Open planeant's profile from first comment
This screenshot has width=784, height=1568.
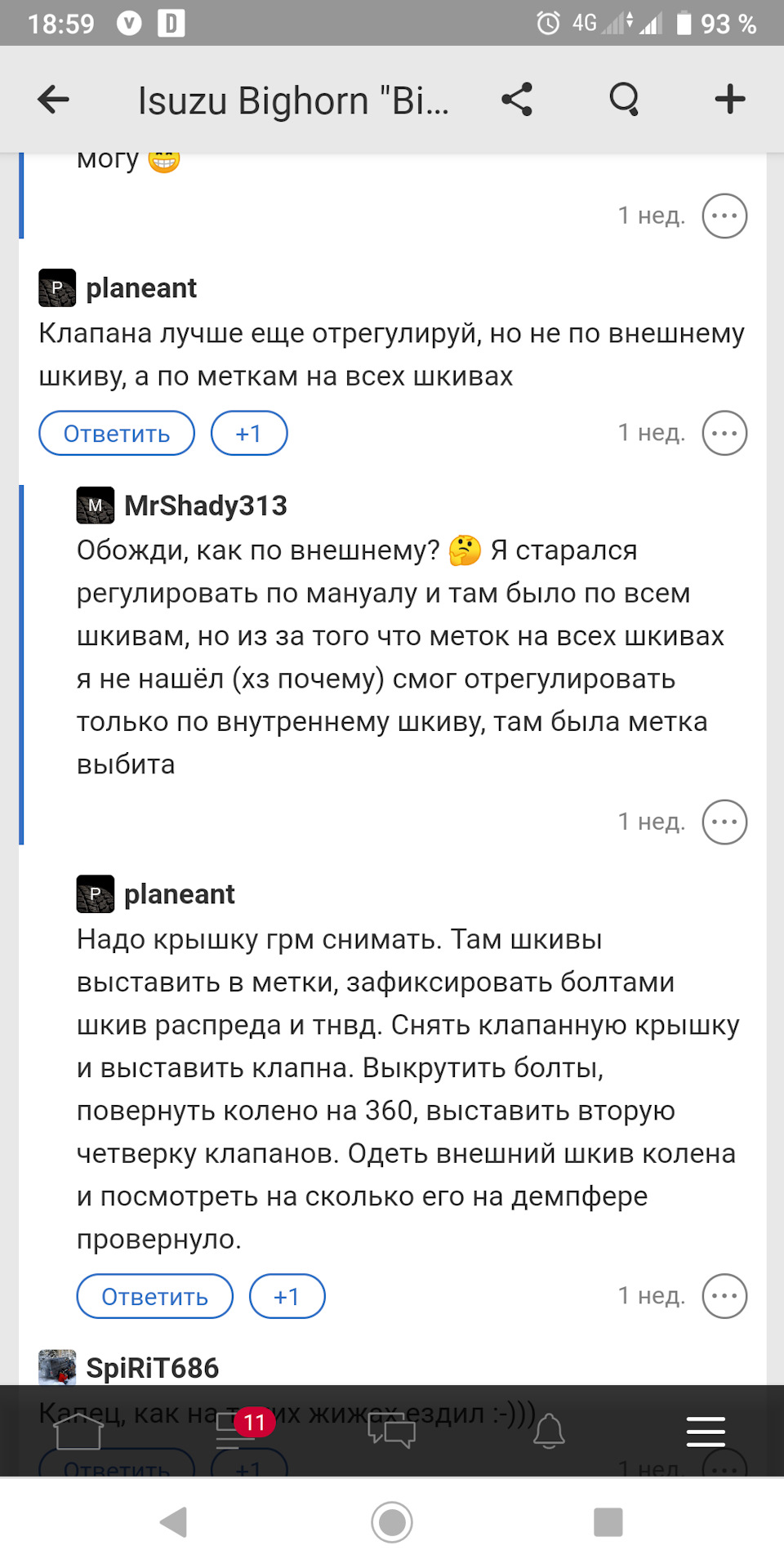click(140, 288)
